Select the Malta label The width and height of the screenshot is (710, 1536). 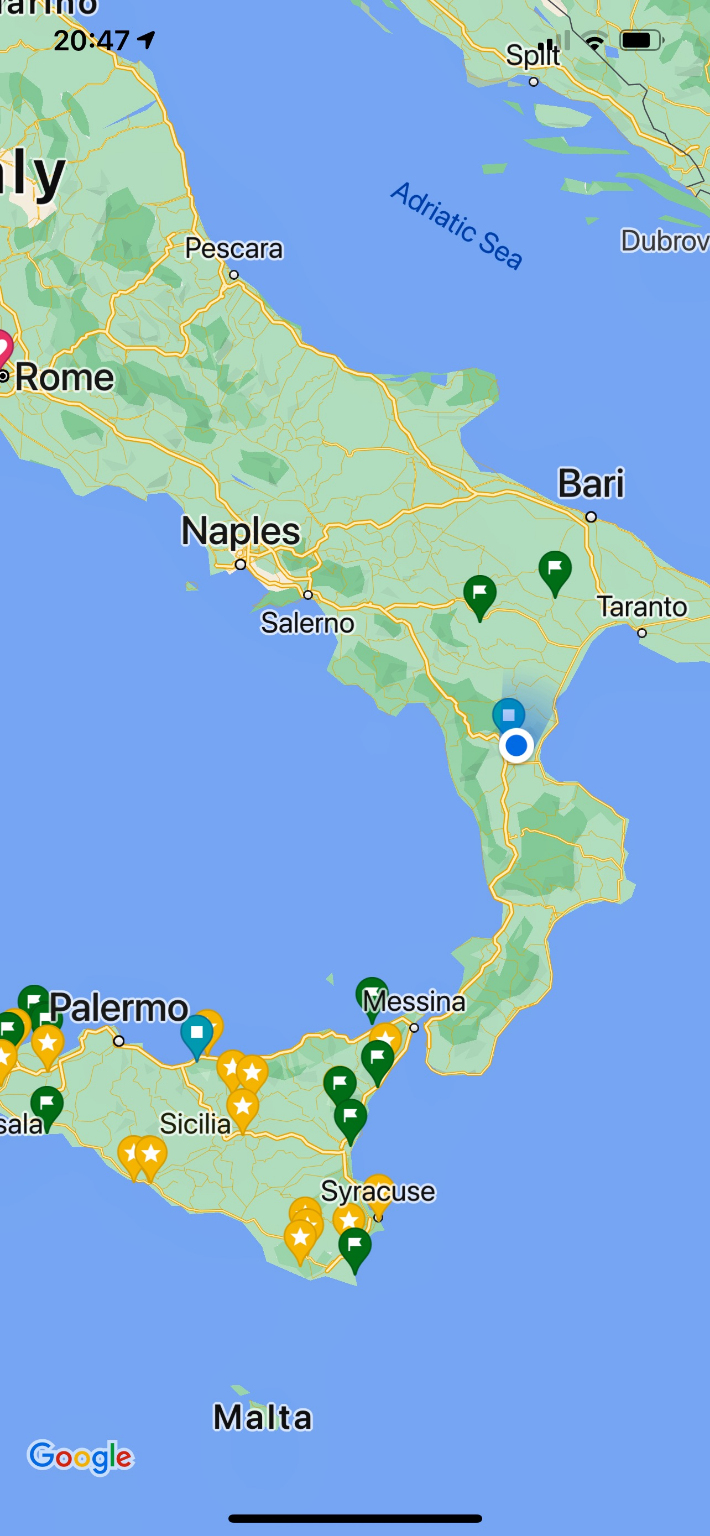262,1417
